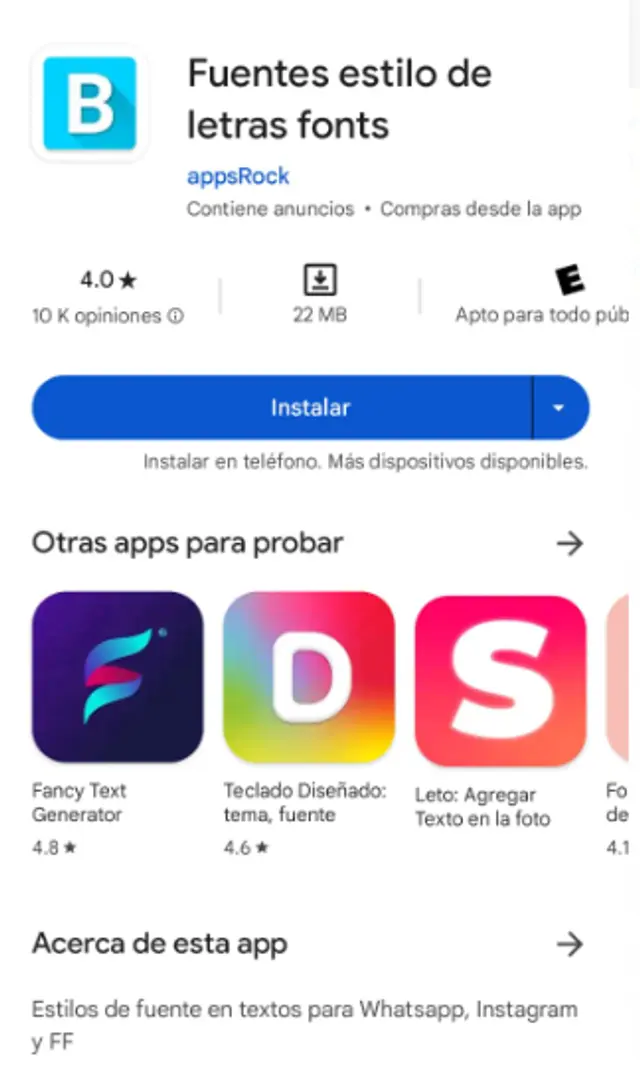Open the Otras apps para probar arrow
The height and width of the screenshot is (1073, 640).
[x=569, y=544]
